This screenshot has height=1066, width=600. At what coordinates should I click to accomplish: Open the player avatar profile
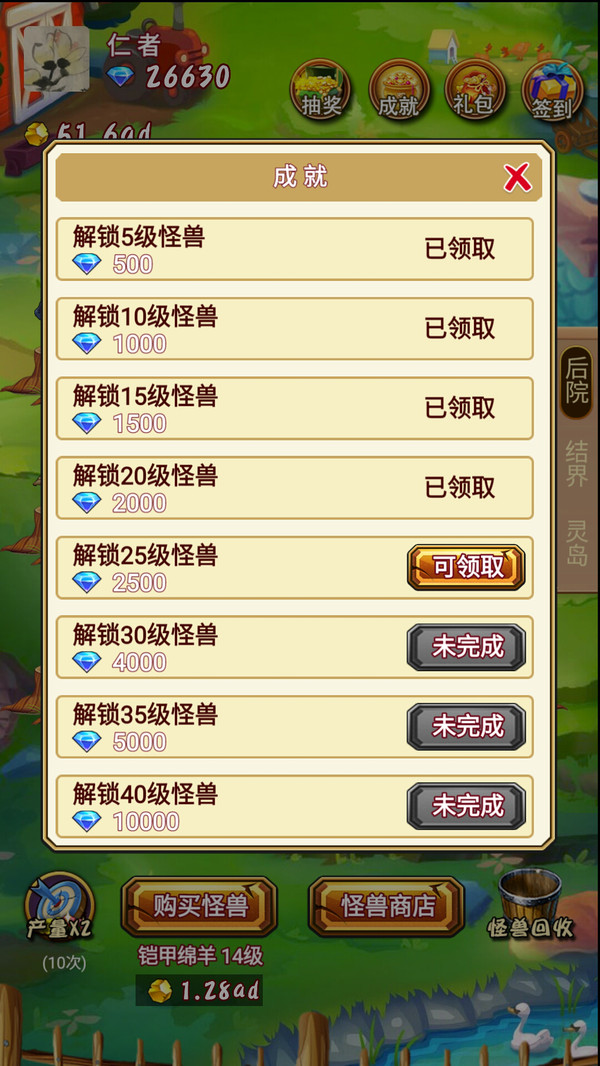click(56, 62)
